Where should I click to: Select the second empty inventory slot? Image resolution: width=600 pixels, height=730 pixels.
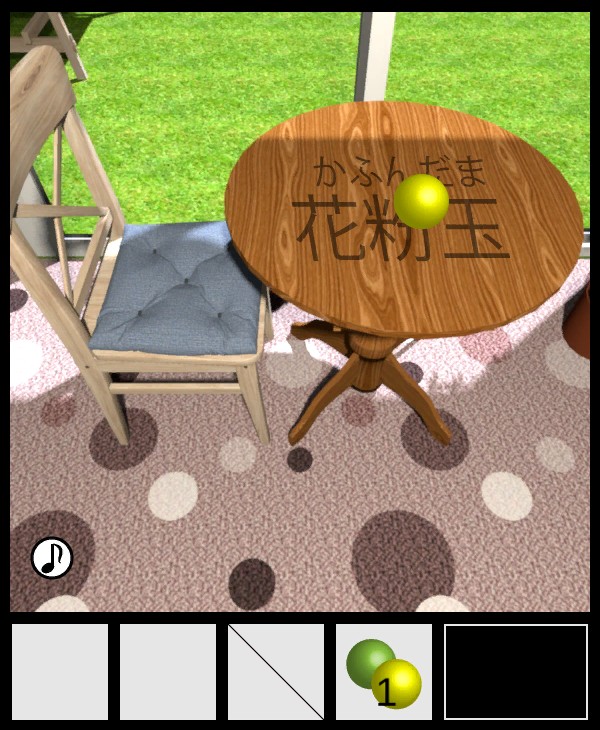[x=168, y=672]
